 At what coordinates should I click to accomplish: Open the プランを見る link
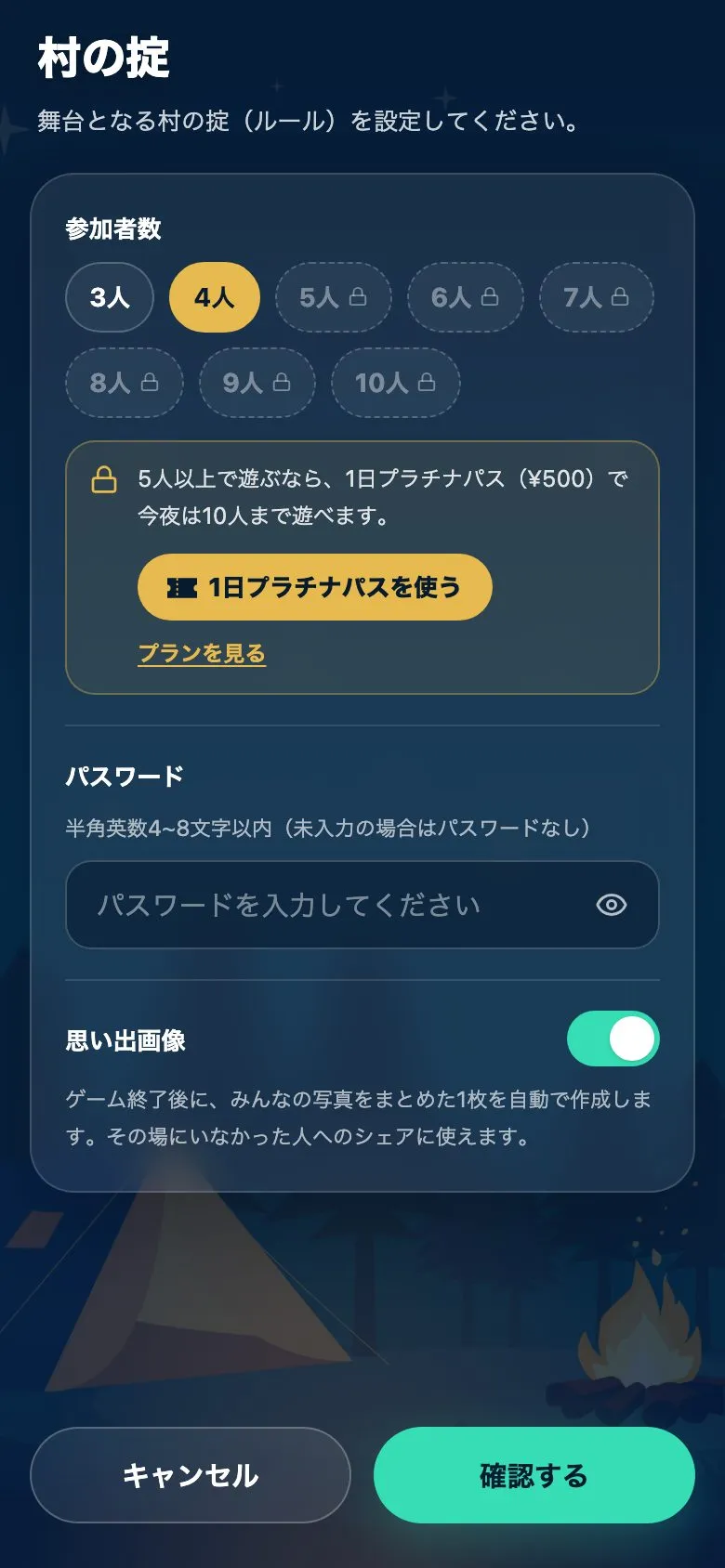point(202,653)
